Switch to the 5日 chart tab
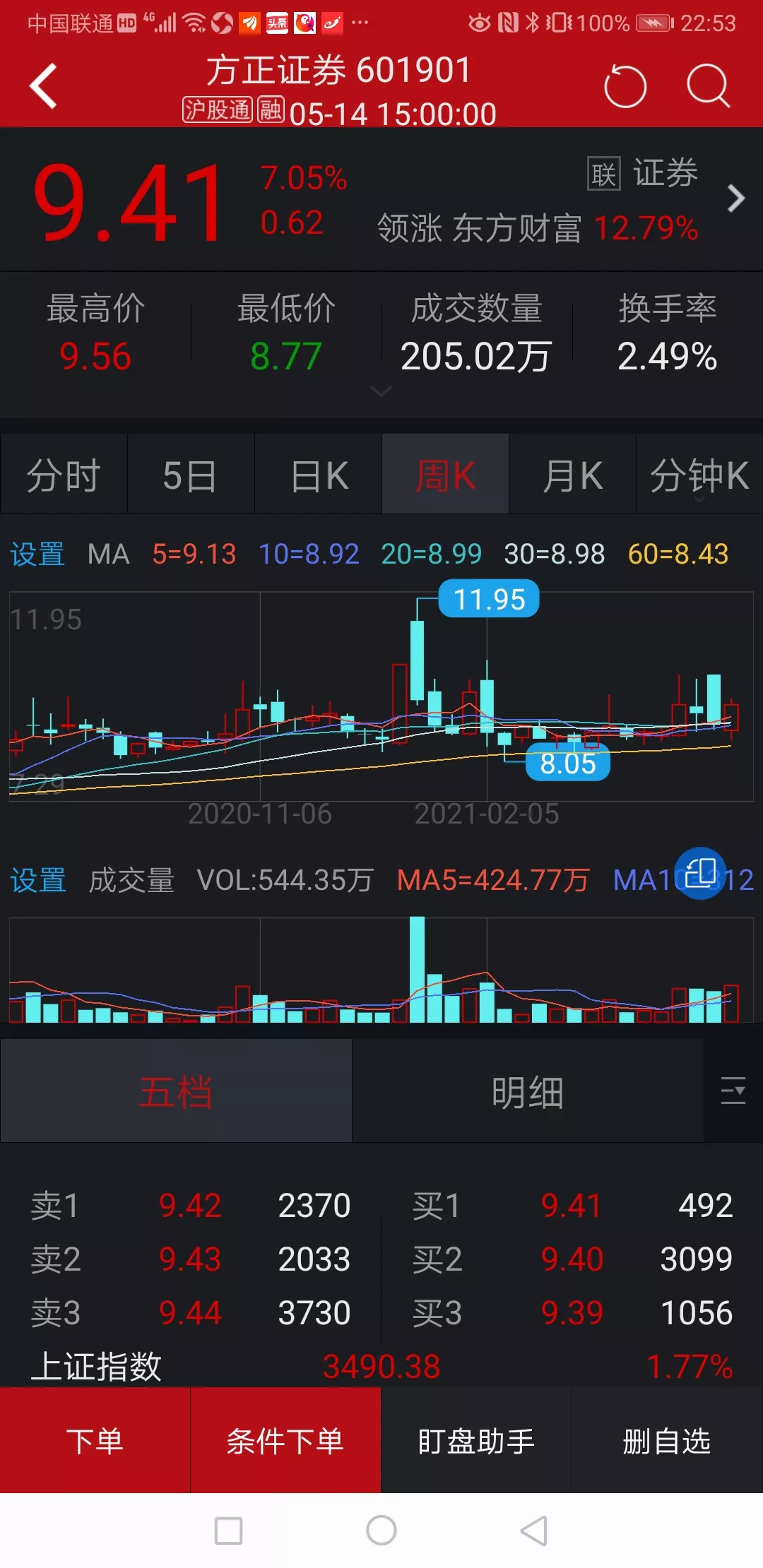The width and height of the screenshot is (763, 1568). pyautogui.click(x=190, y=475)
